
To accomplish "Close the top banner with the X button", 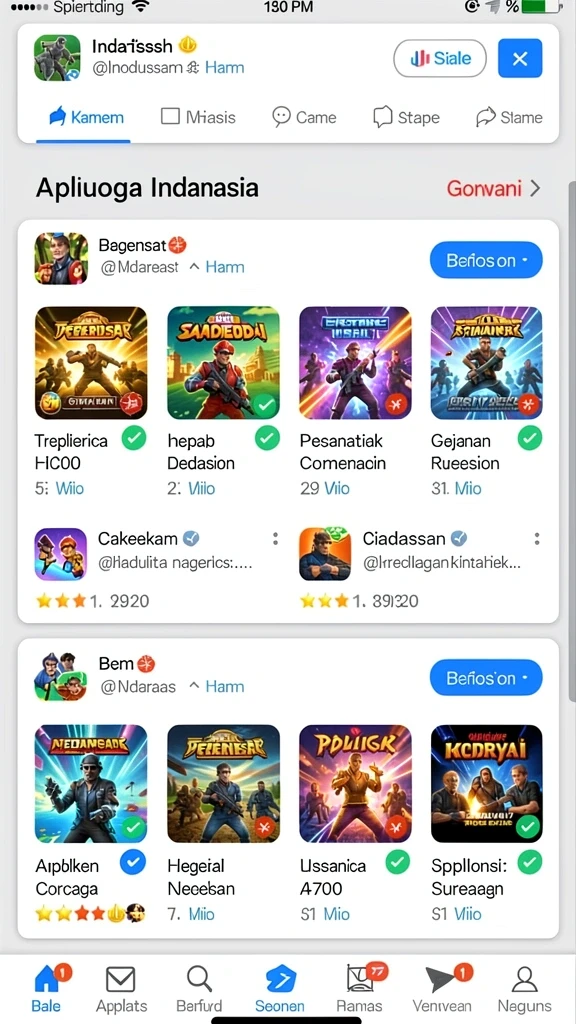I will pos(520,59).
